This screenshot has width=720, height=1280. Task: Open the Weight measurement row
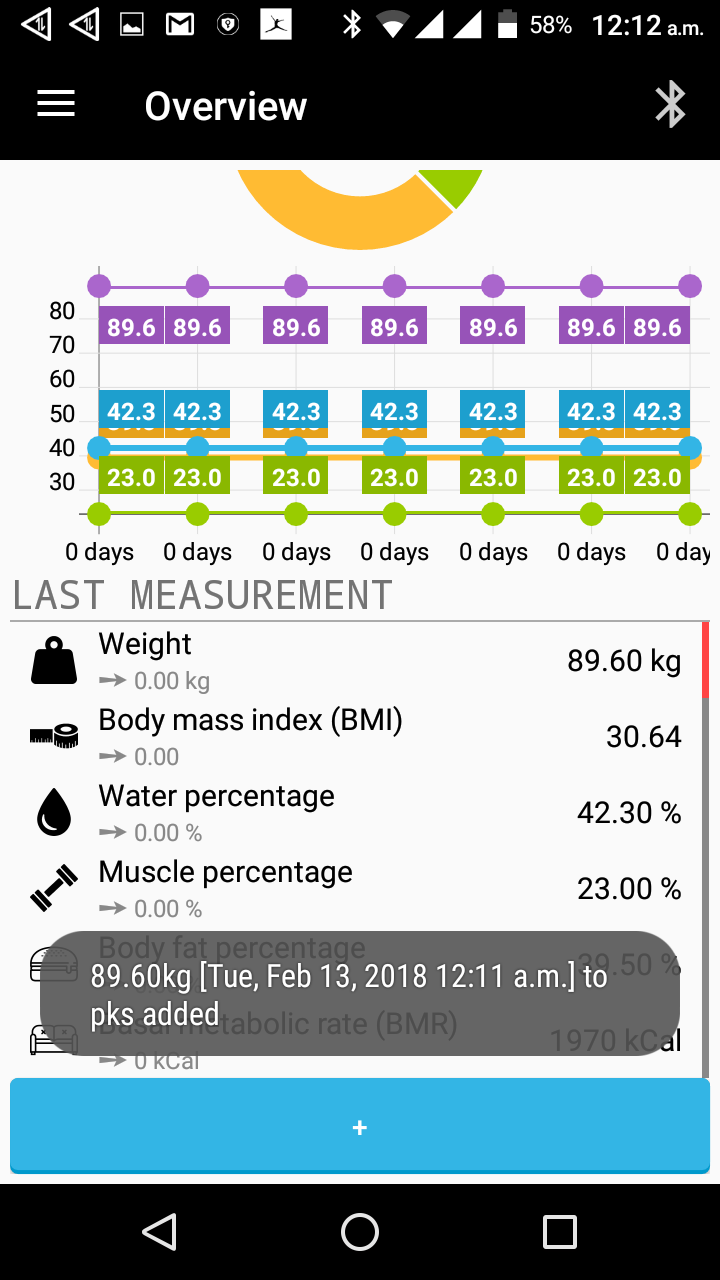(355, 661)
